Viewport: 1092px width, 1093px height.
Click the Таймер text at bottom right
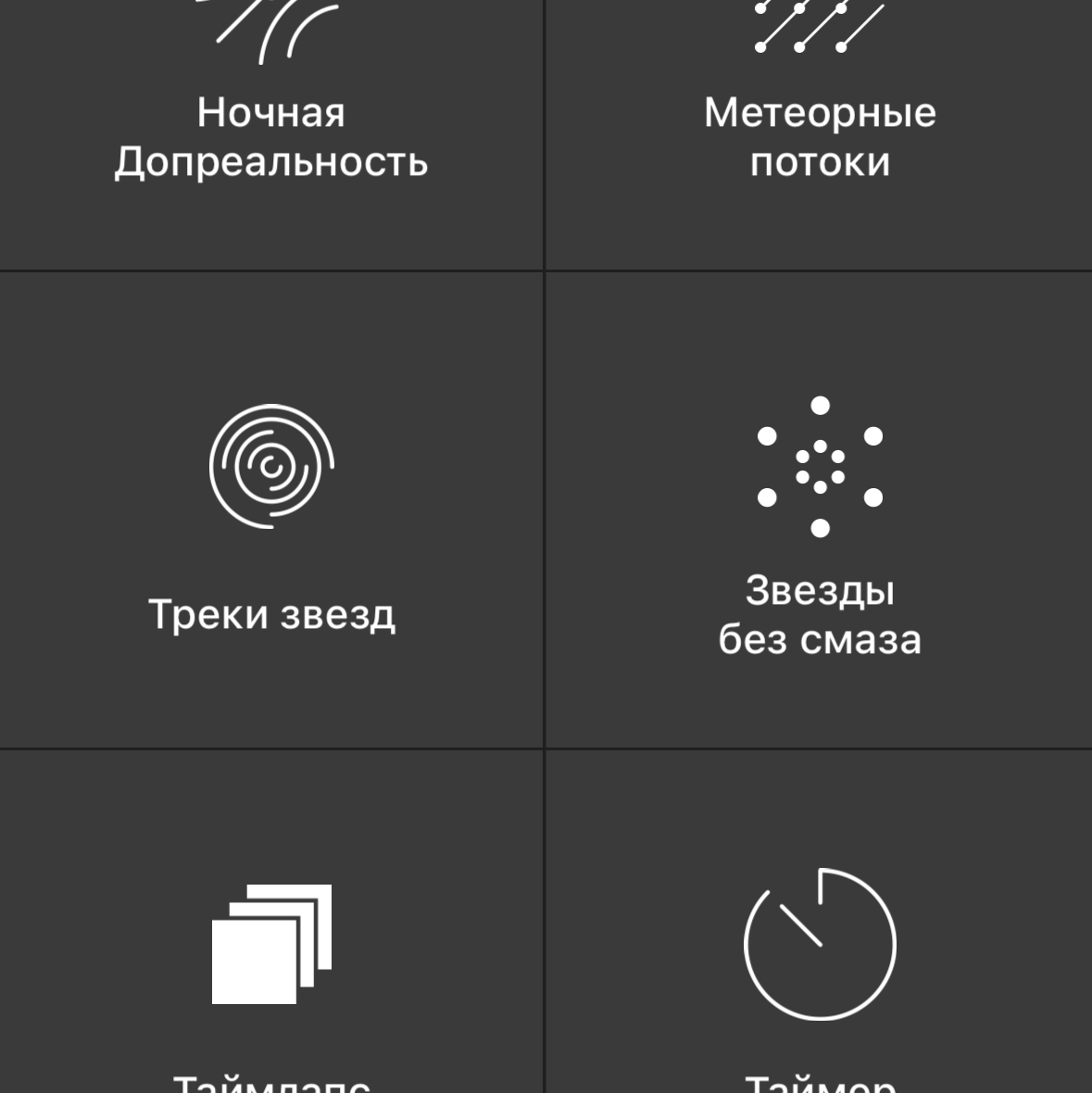point(819,1082)
